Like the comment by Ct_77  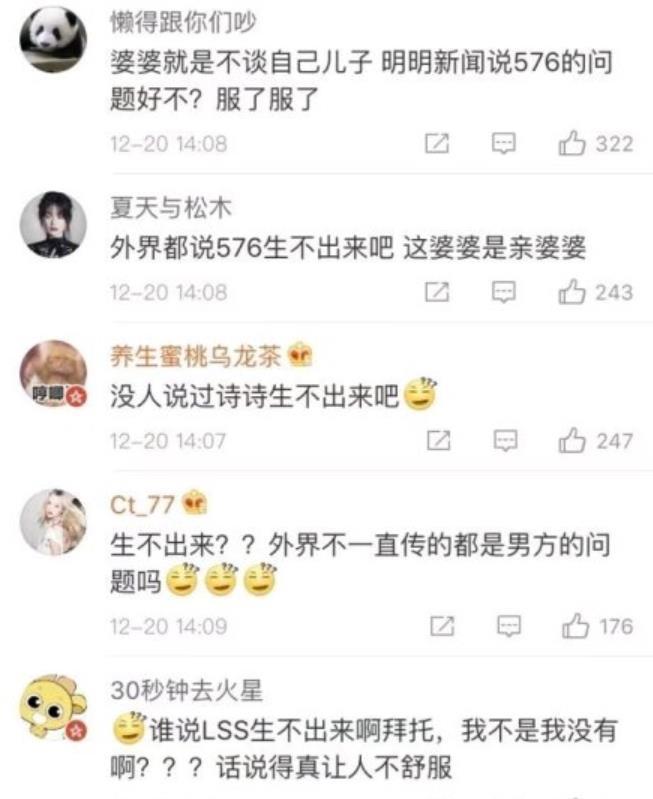pos(575,627)
